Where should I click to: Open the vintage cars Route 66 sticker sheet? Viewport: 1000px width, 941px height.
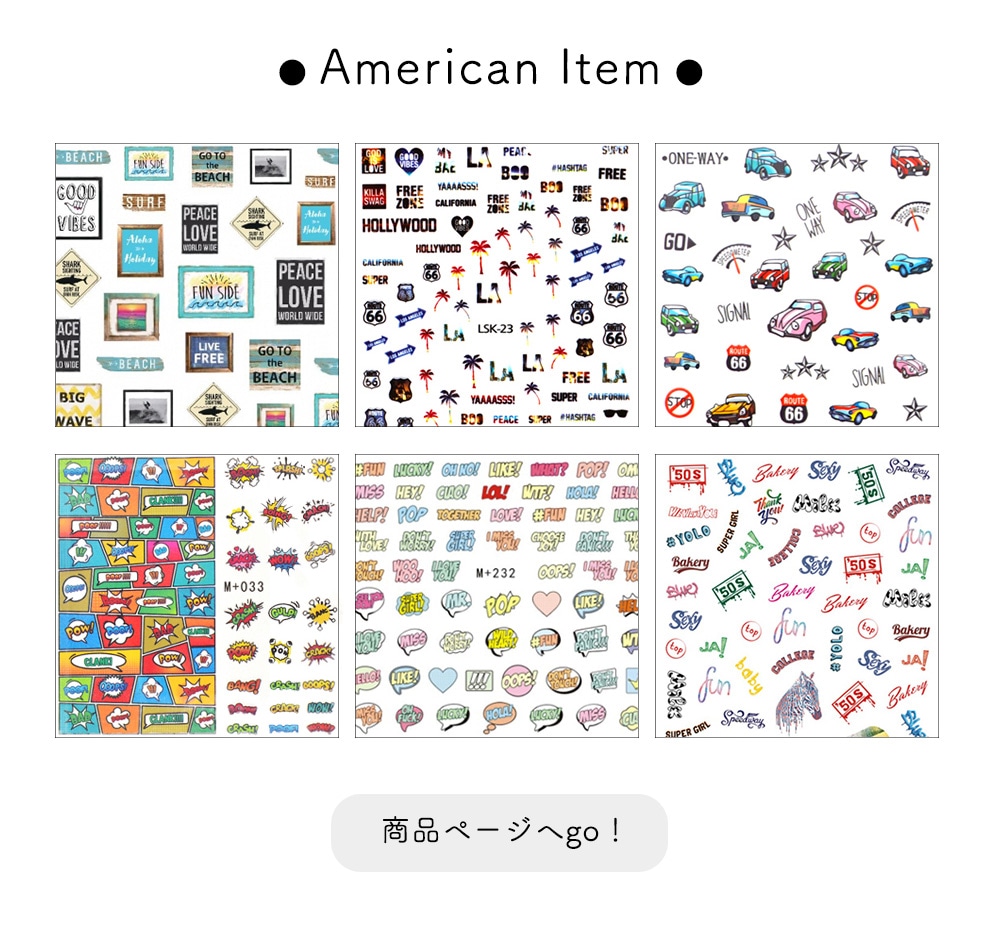pyautogui.click(x=797, y=285)
